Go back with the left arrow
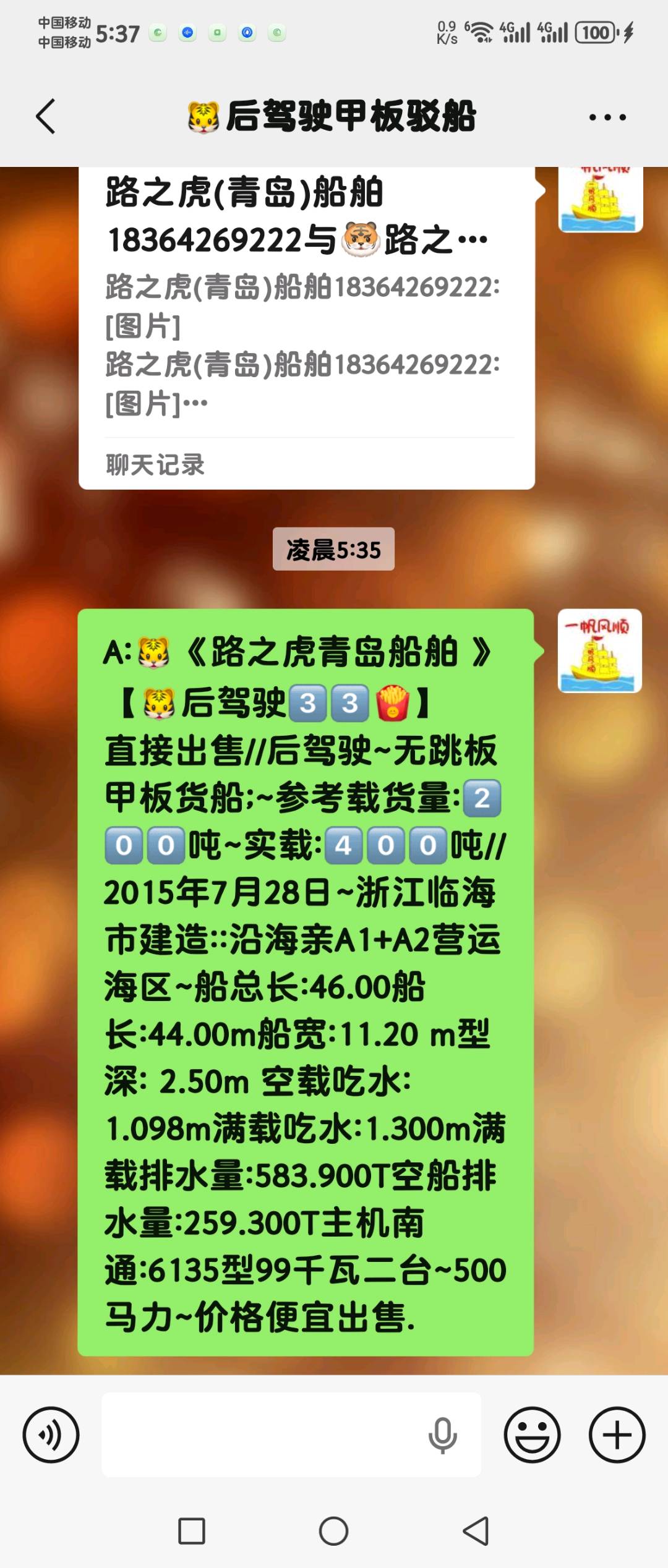668x1568 pixels. click(x=43, y=116)
